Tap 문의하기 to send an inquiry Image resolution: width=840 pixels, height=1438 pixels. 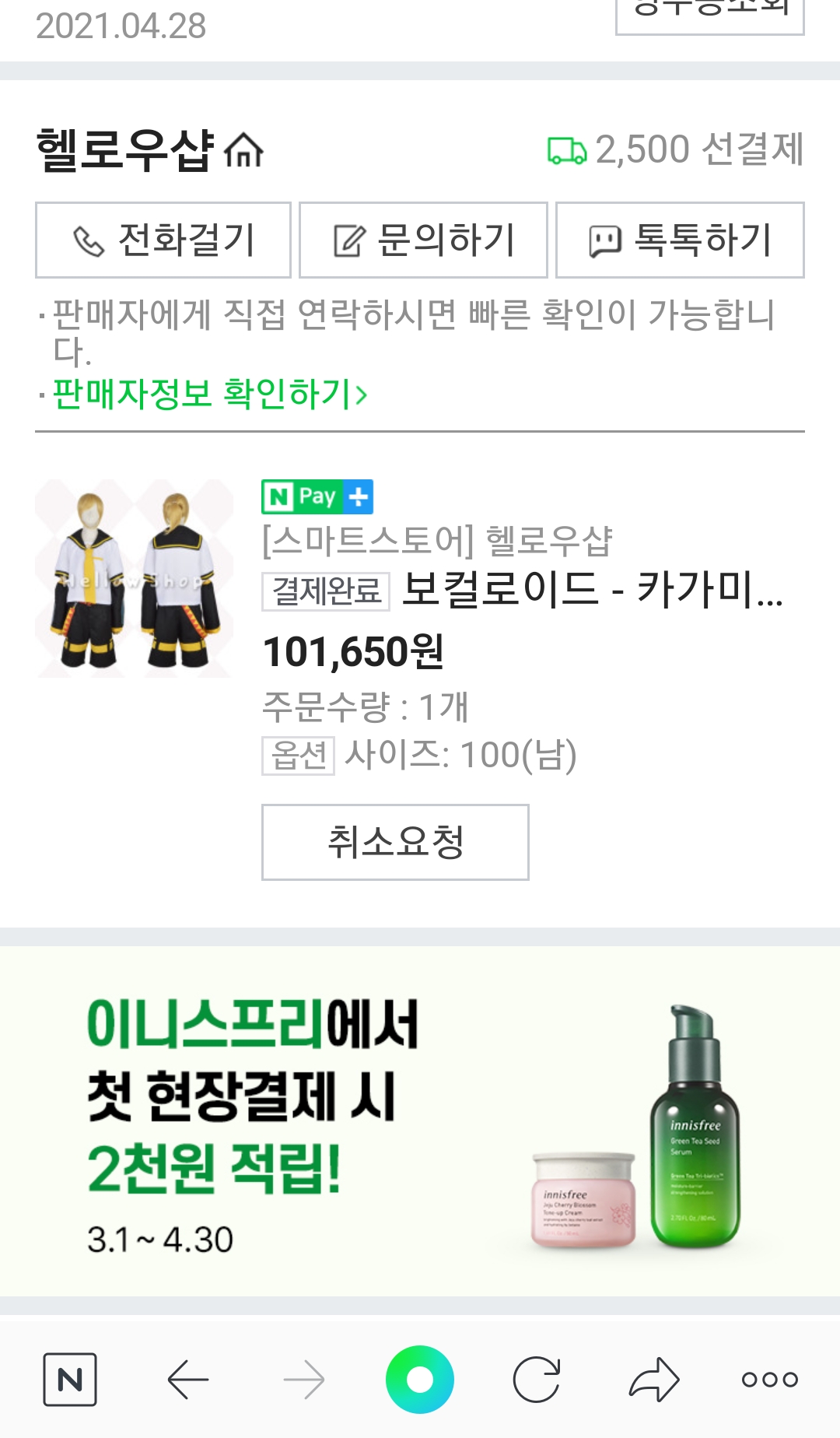[x=423, y=240]
